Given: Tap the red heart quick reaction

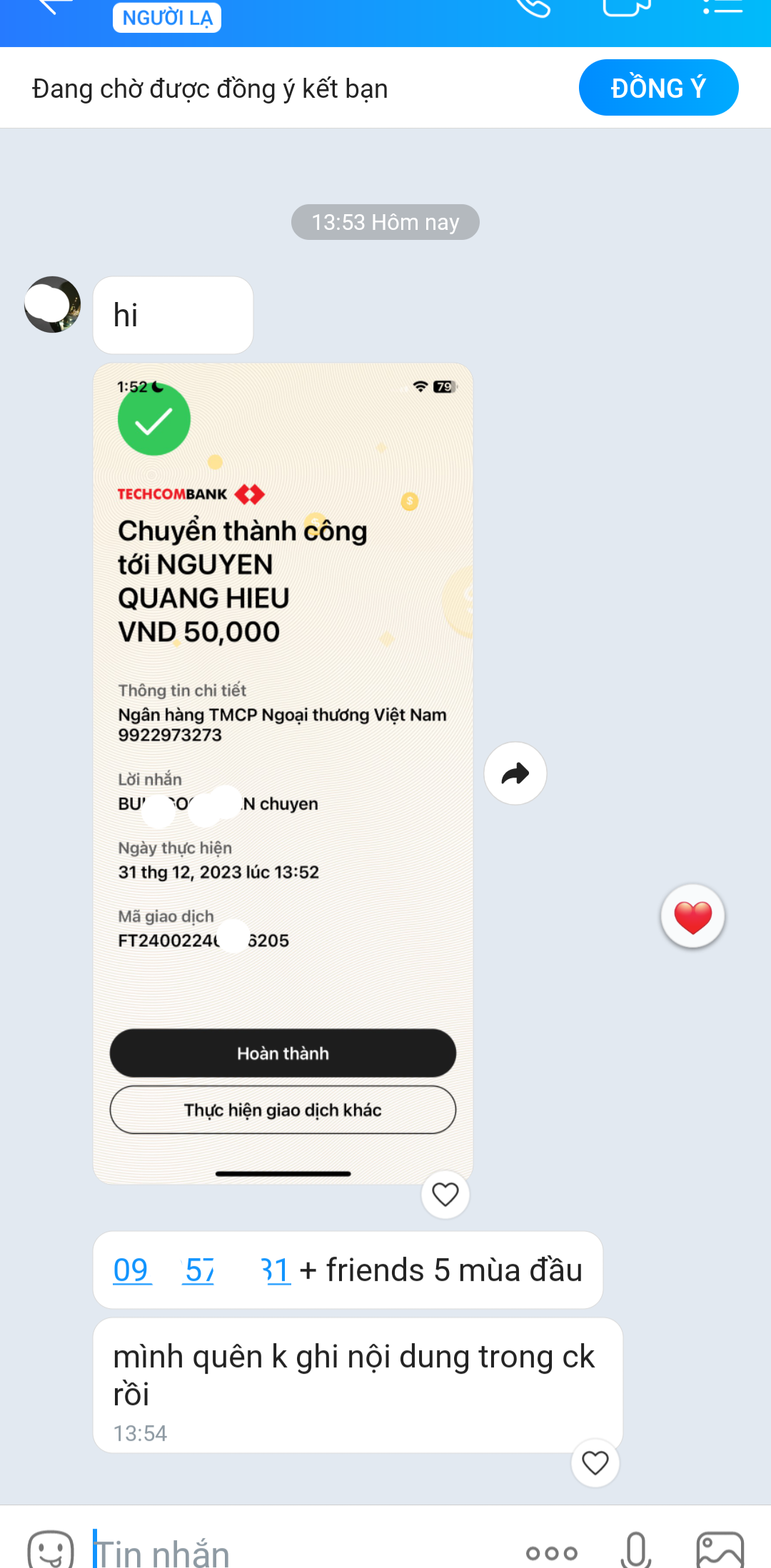Looking at the screenshot, I should [692, 916].
